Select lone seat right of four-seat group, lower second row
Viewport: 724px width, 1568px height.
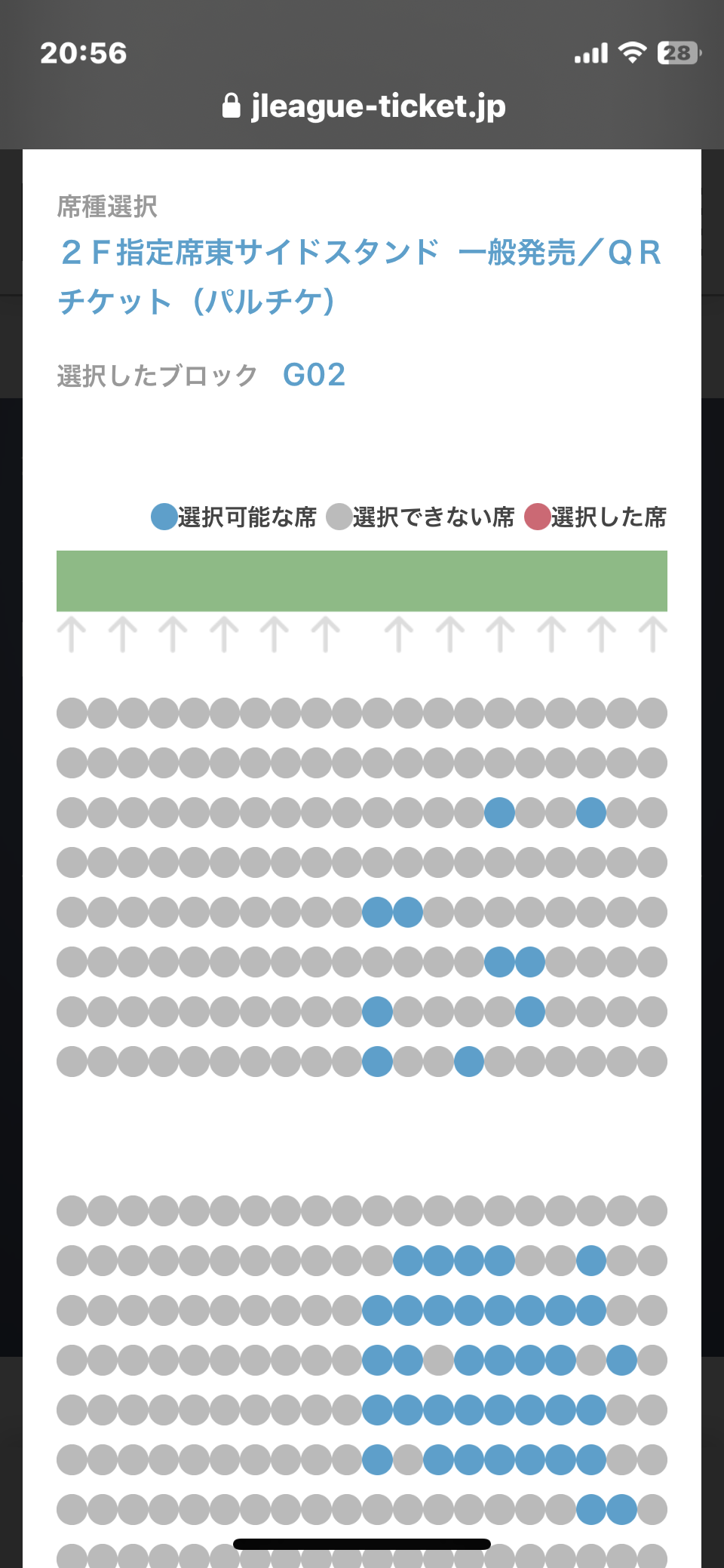[x=591, y=1260]
